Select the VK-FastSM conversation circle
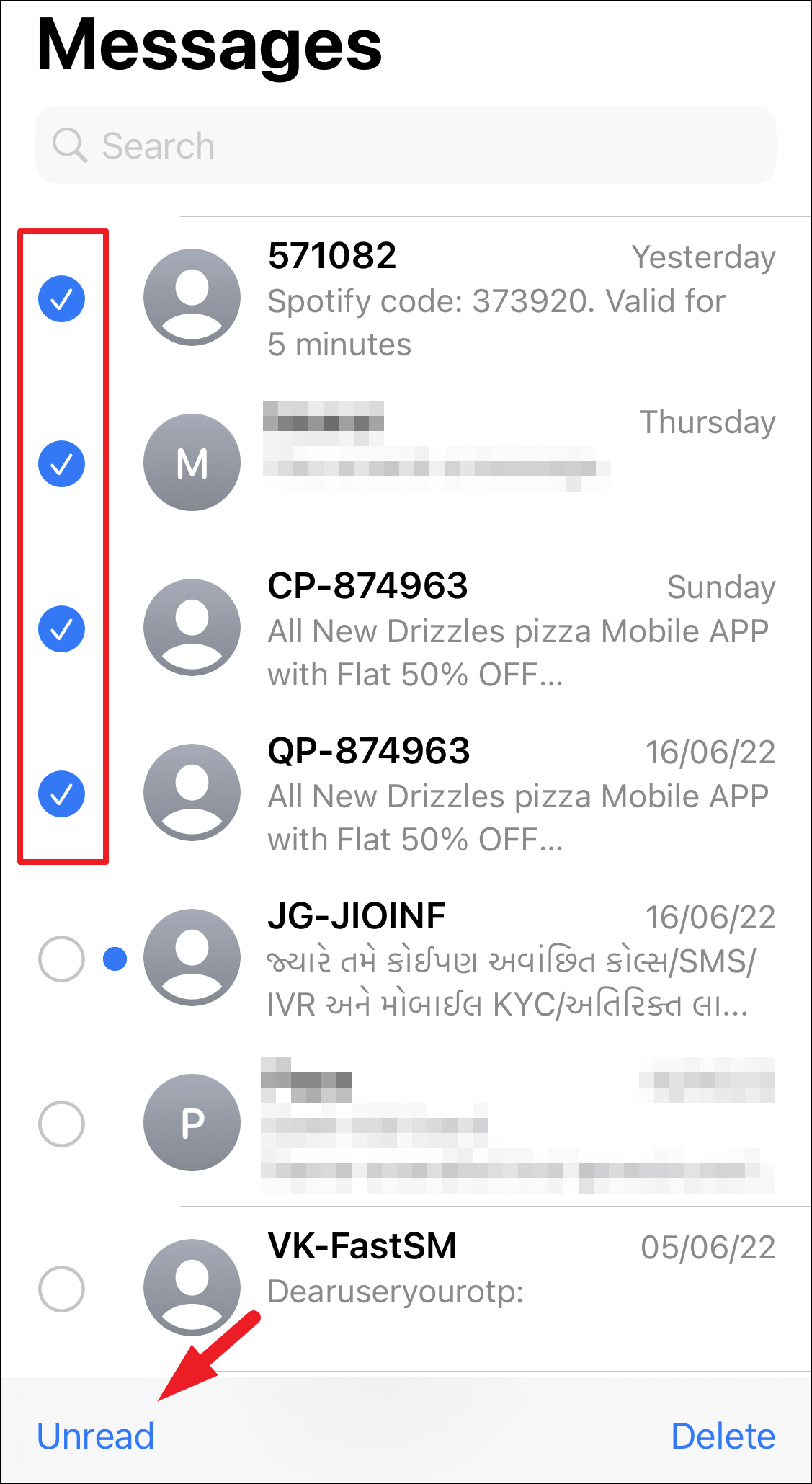Viewport: 812px width, 1484px height. (61, 1289)
